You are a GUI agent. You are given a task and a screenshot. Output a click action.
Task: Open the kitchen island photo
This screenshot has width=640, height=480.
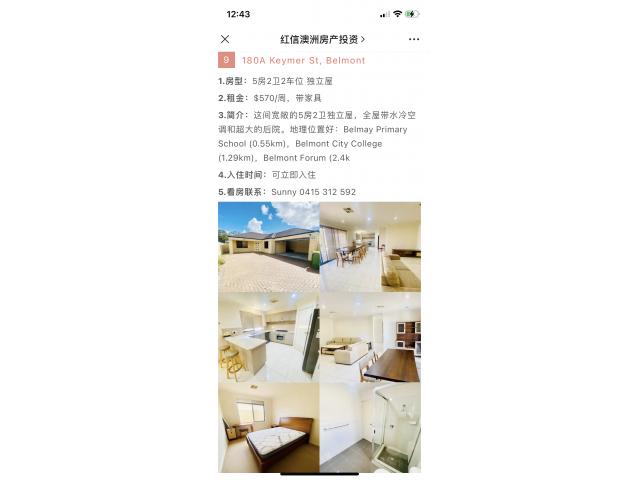(x=268, y=337)
